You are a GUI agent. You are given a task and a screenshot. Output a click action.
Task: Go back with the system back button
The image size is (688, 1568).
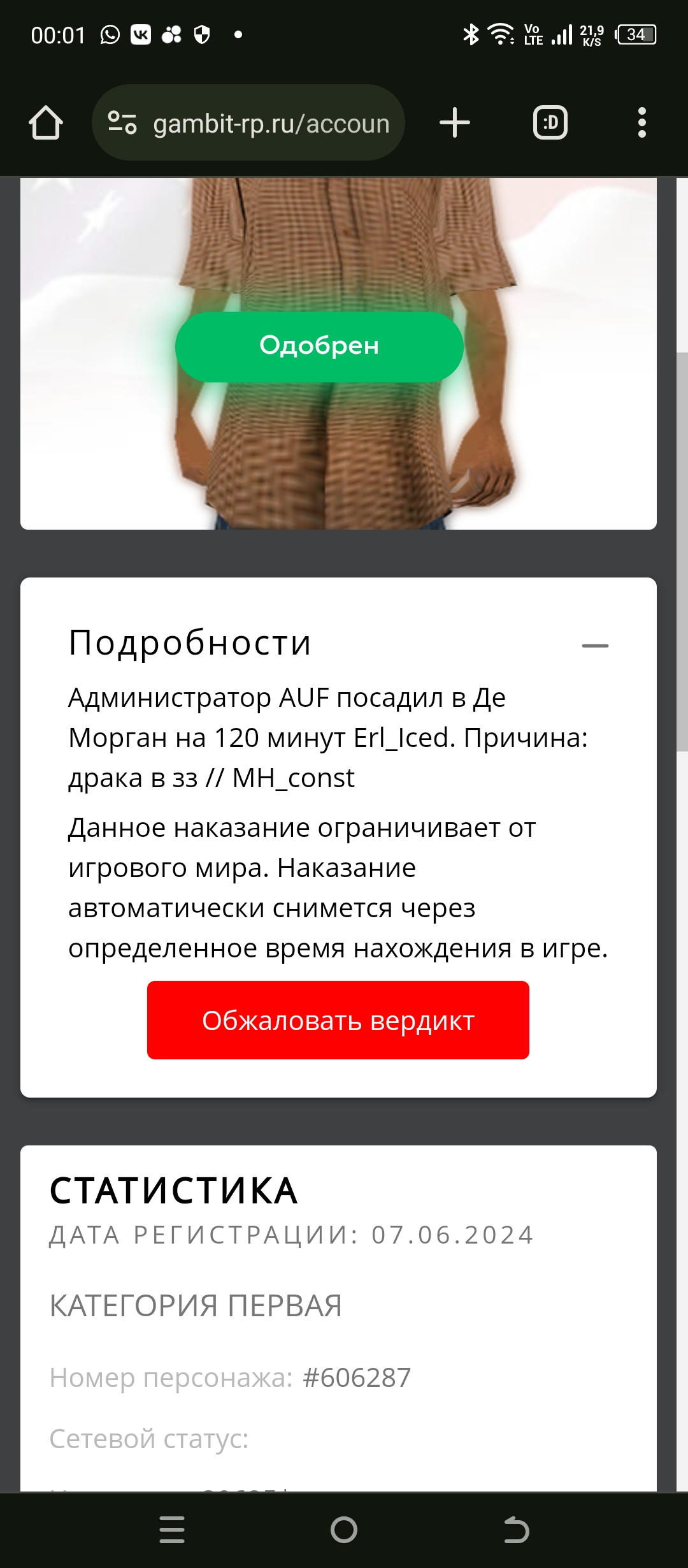tap(516, 1529)
